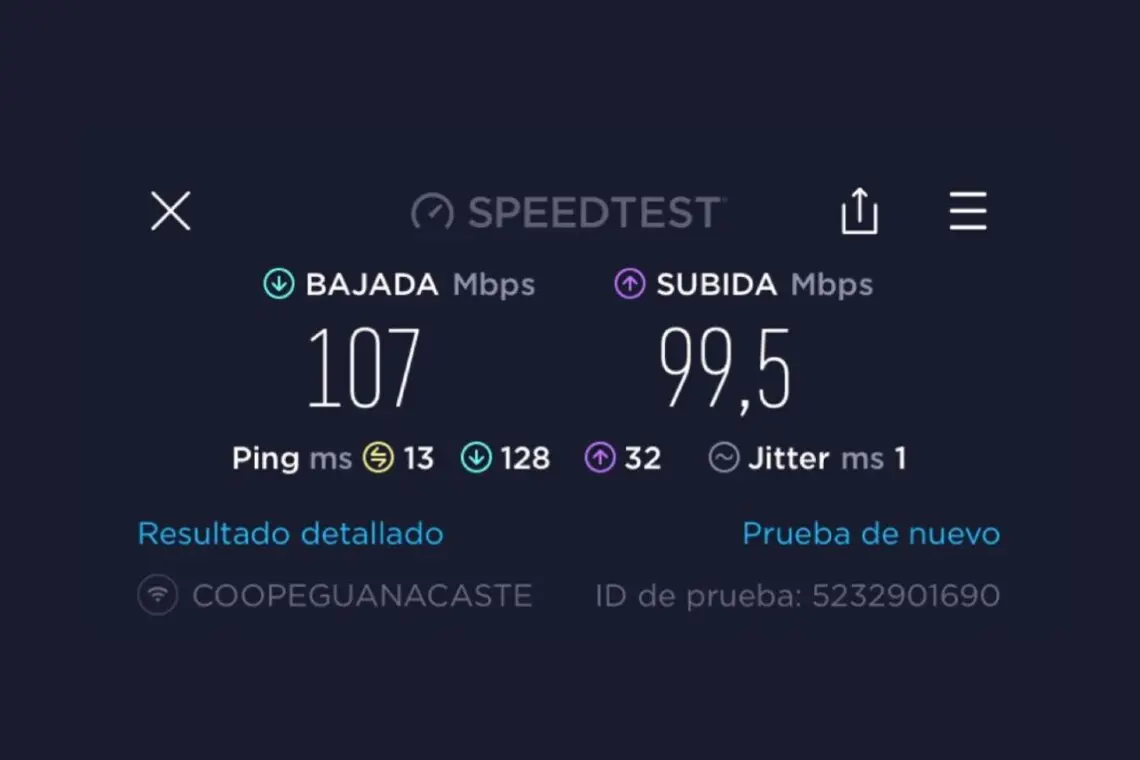
Task: Close the speed test results
Action: coord(170,212)
